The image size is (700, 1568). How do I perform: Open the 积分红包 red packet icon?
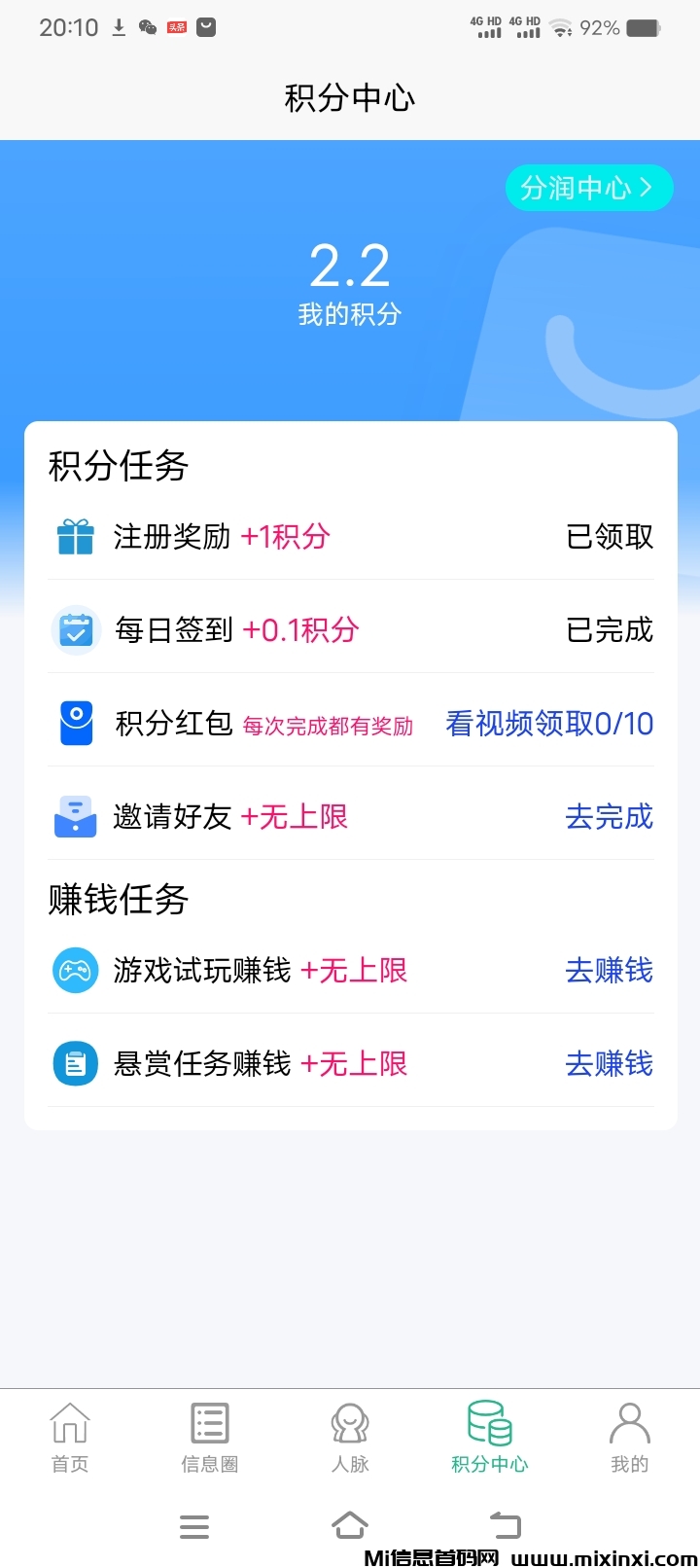click(75, 724)
